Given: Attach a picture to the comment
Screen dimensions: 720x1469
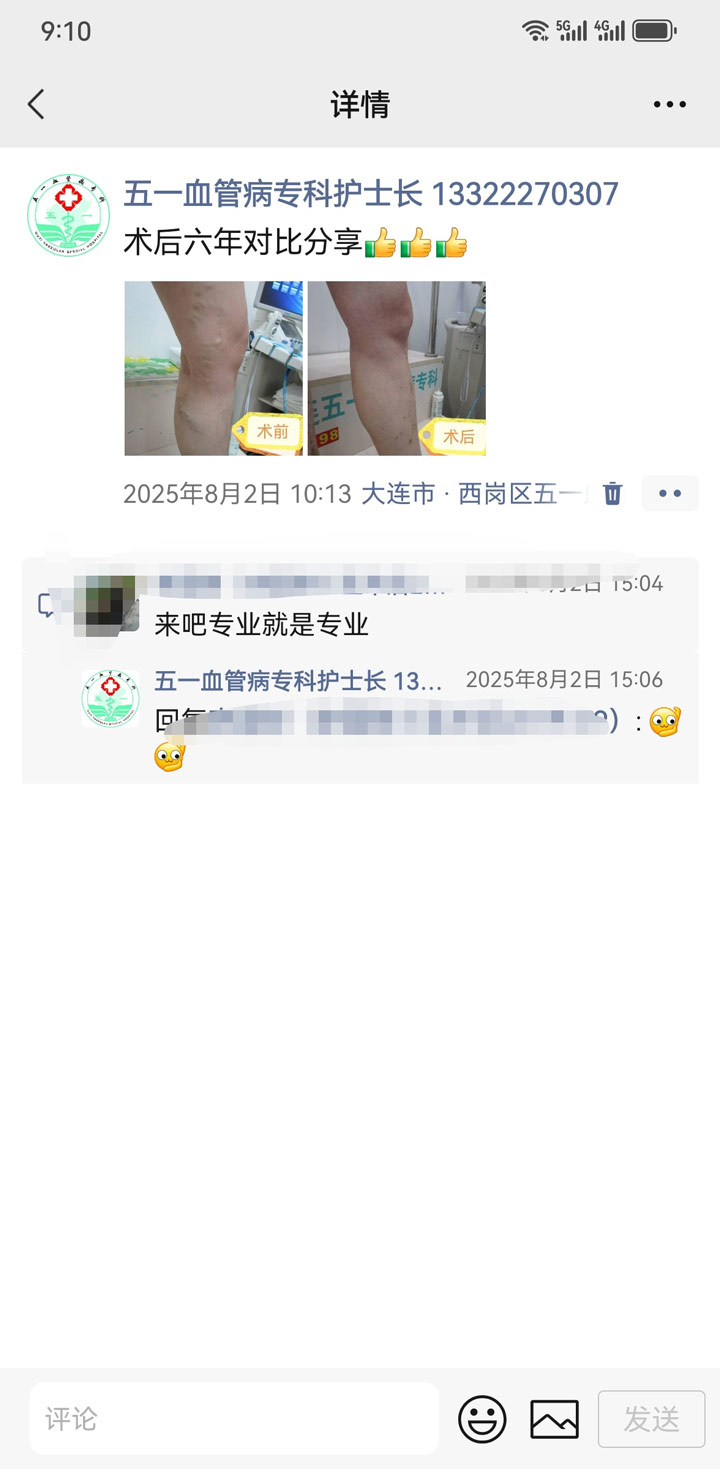Looking at the screenshot, I should pos(554,1418).
